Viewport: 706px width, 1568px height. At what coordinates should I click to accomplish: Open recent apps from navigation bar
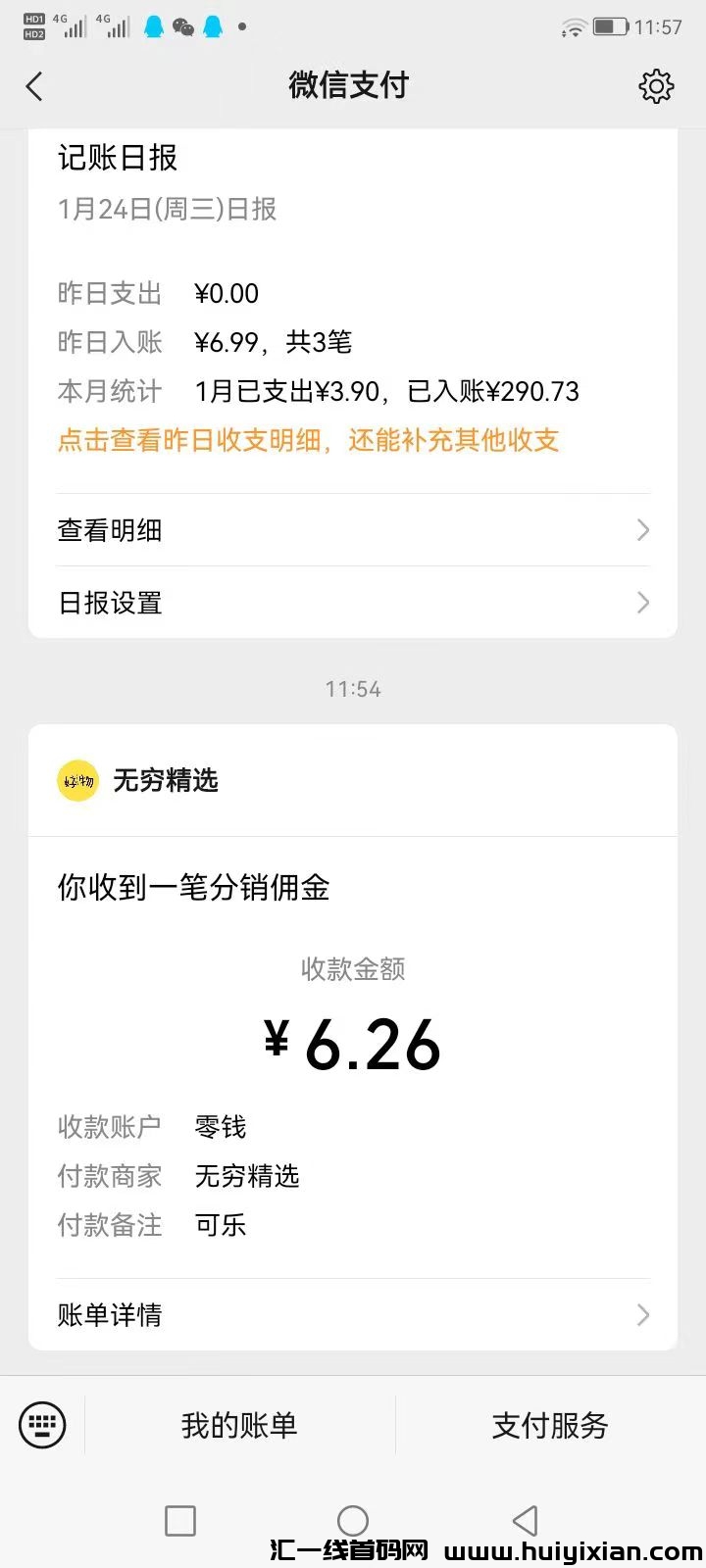(180, 1521)
